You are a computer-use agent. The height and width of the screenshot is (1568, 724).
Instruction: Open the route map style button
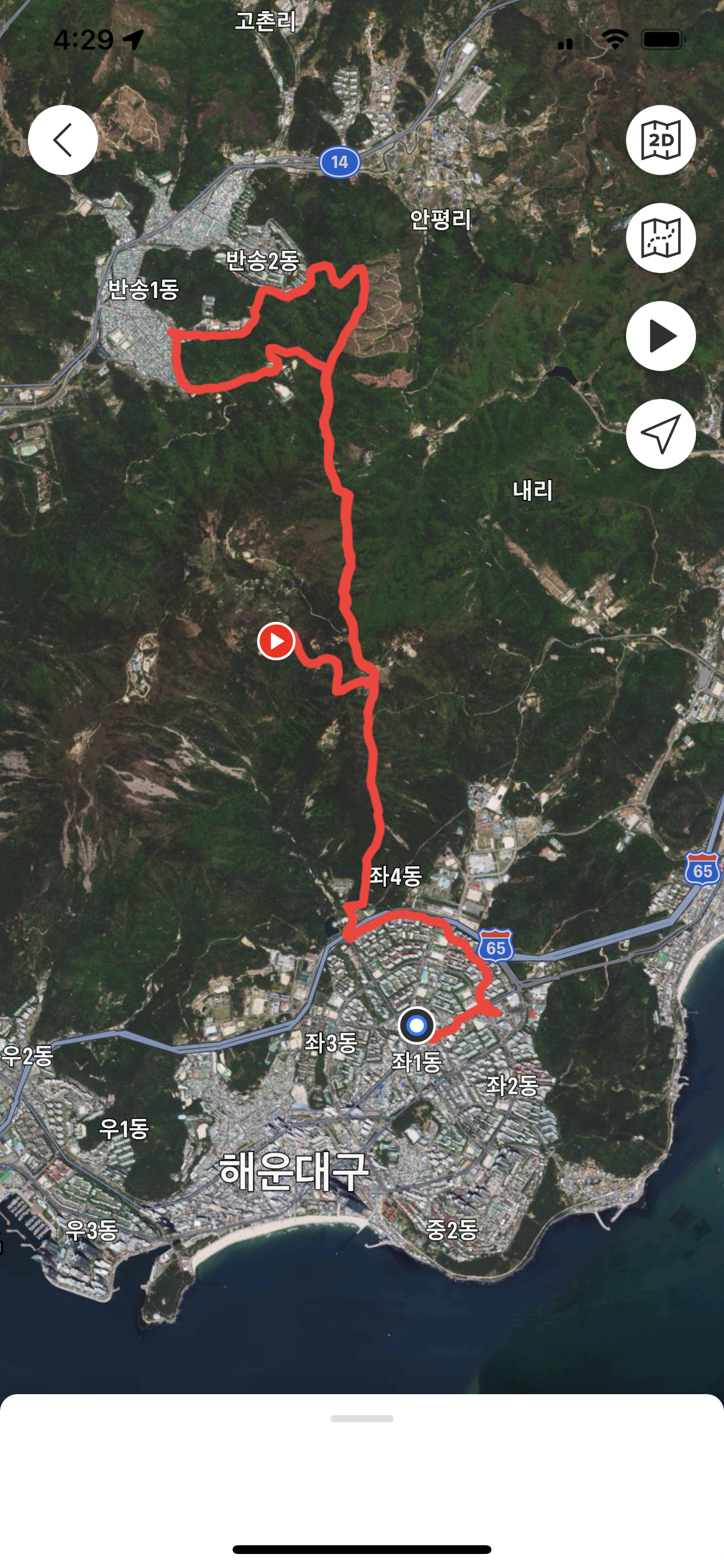pos(660,238)
